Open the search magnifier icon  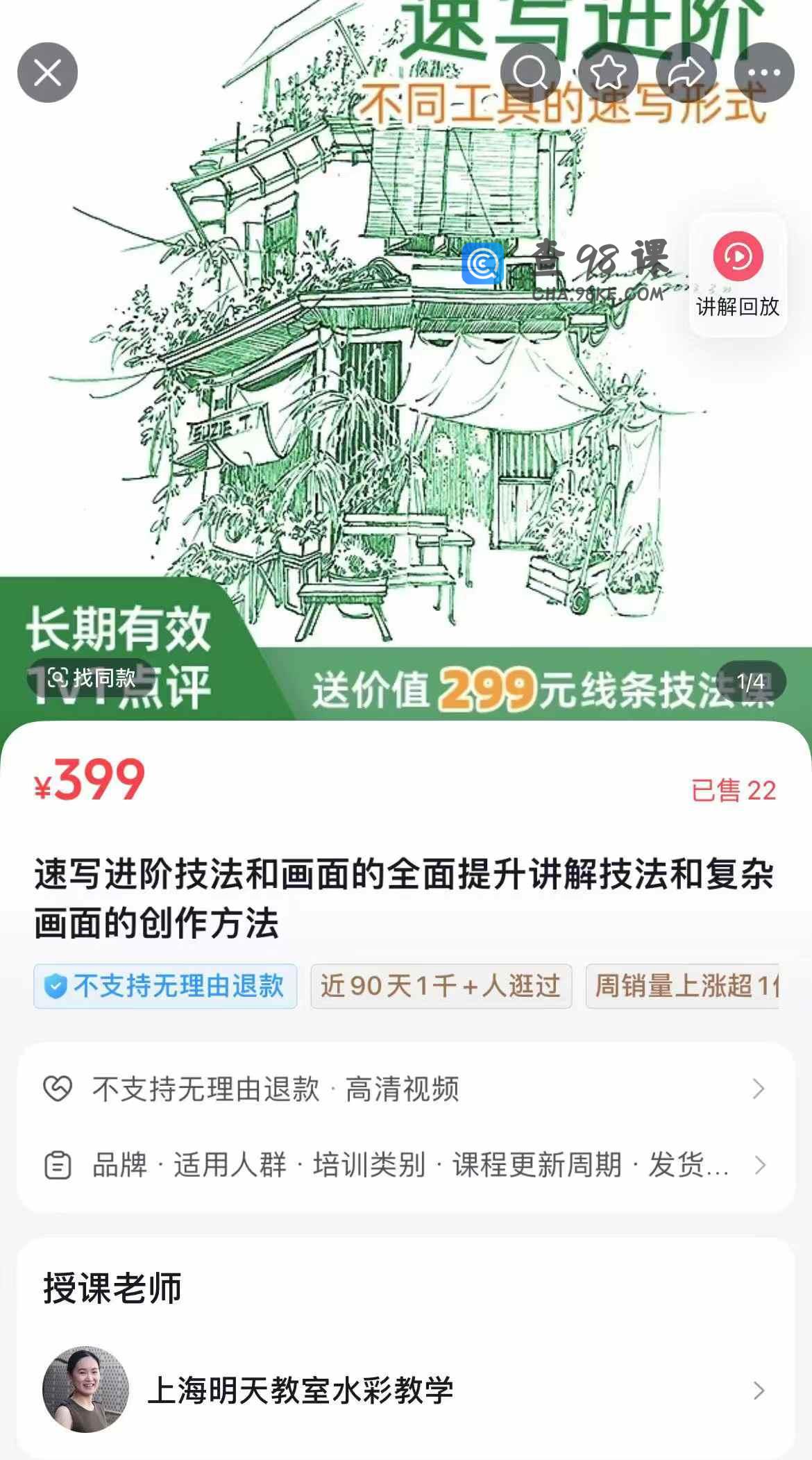coord(530,72)
